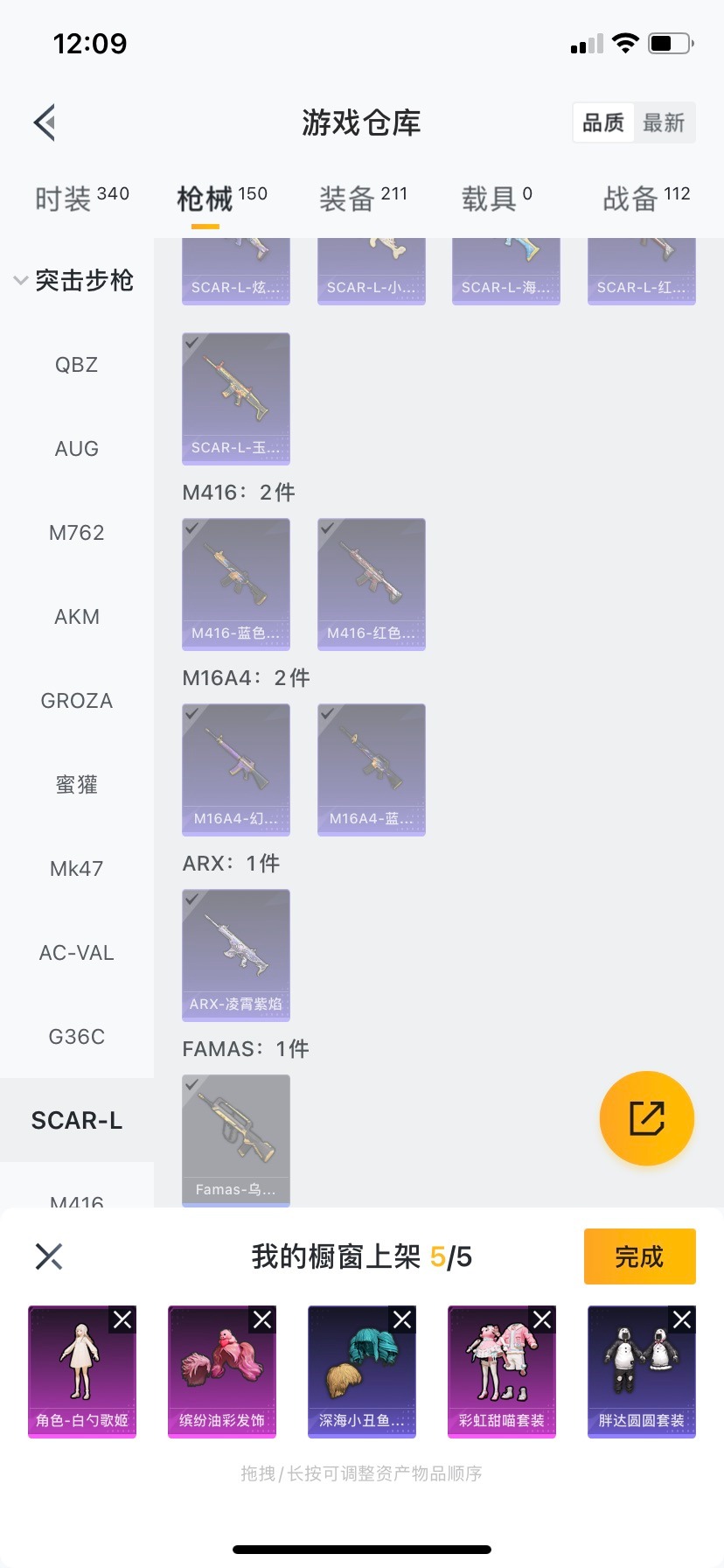Viewport: 724px width, 1568px height.
Task: Go back using the top-left arrow
Action: (45, 122)
